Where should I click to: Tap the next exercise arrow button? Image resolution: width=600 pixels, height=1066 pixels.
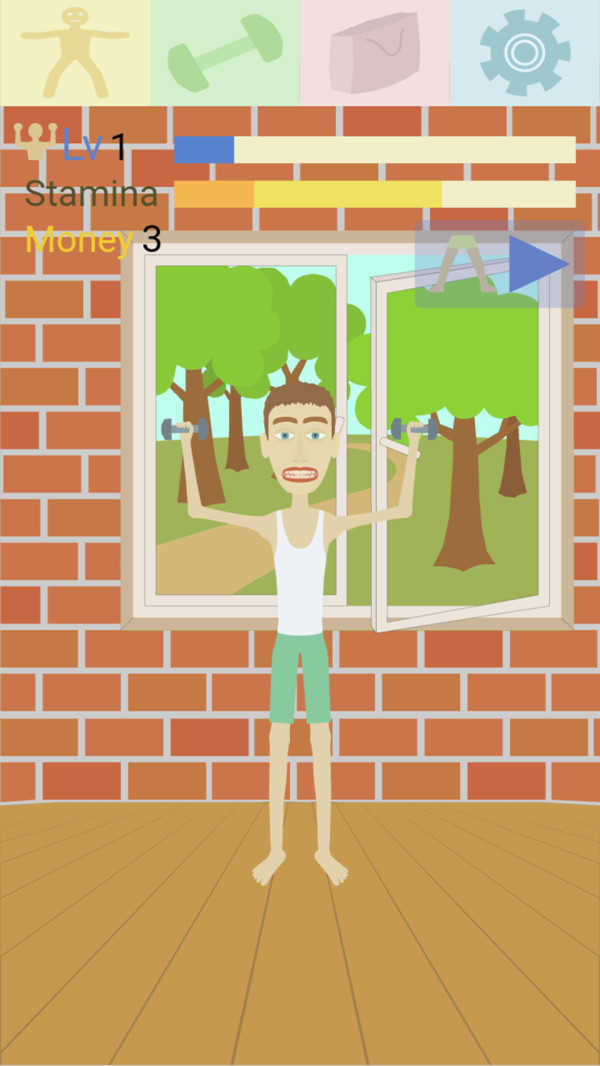538,264
